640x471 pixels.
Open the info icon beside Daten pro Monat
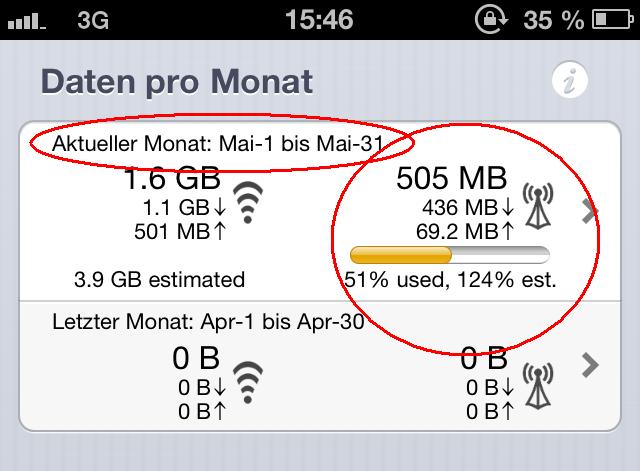(x=569, y=81)
